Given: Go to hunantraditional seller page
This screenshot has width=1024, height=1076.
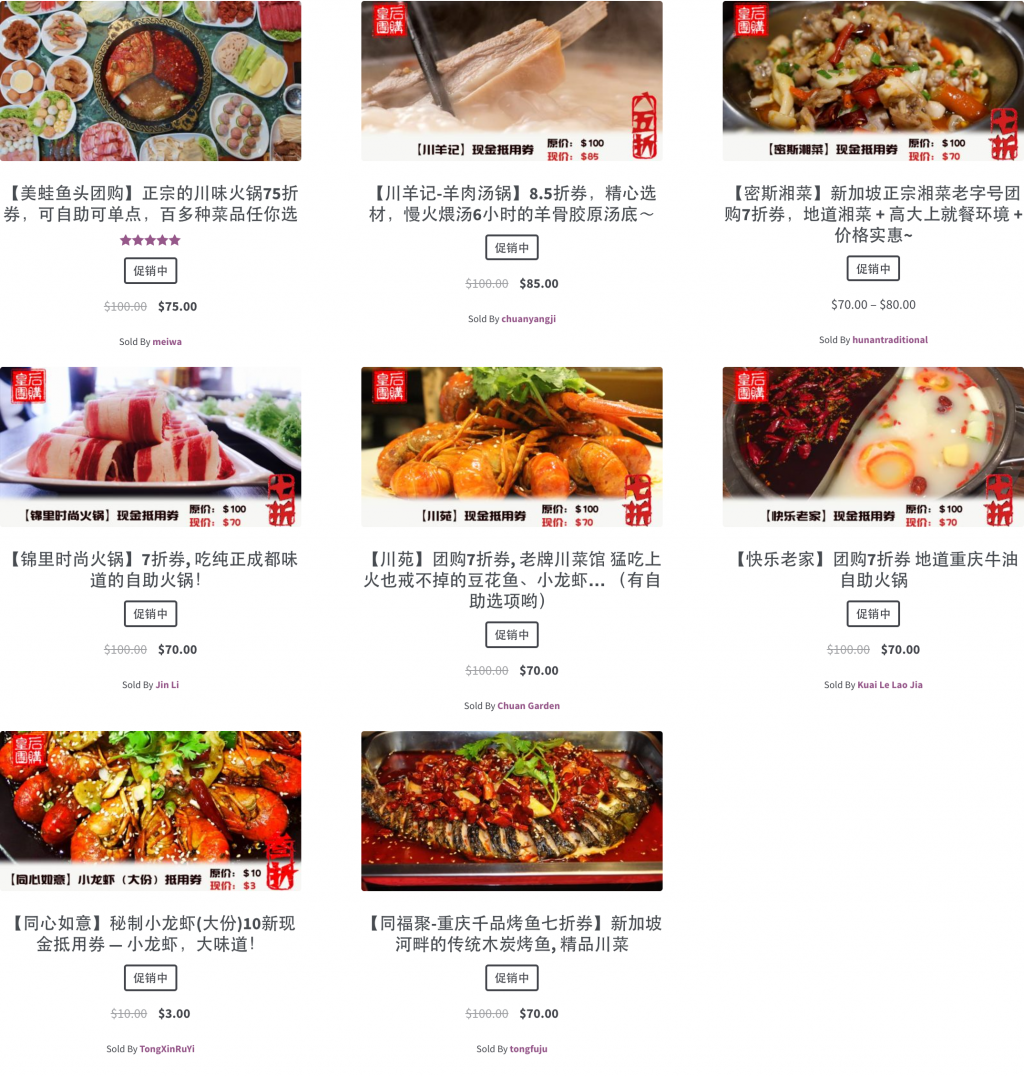Looking at the screenshot, I should pyautogui.click(x=889, y=340).
